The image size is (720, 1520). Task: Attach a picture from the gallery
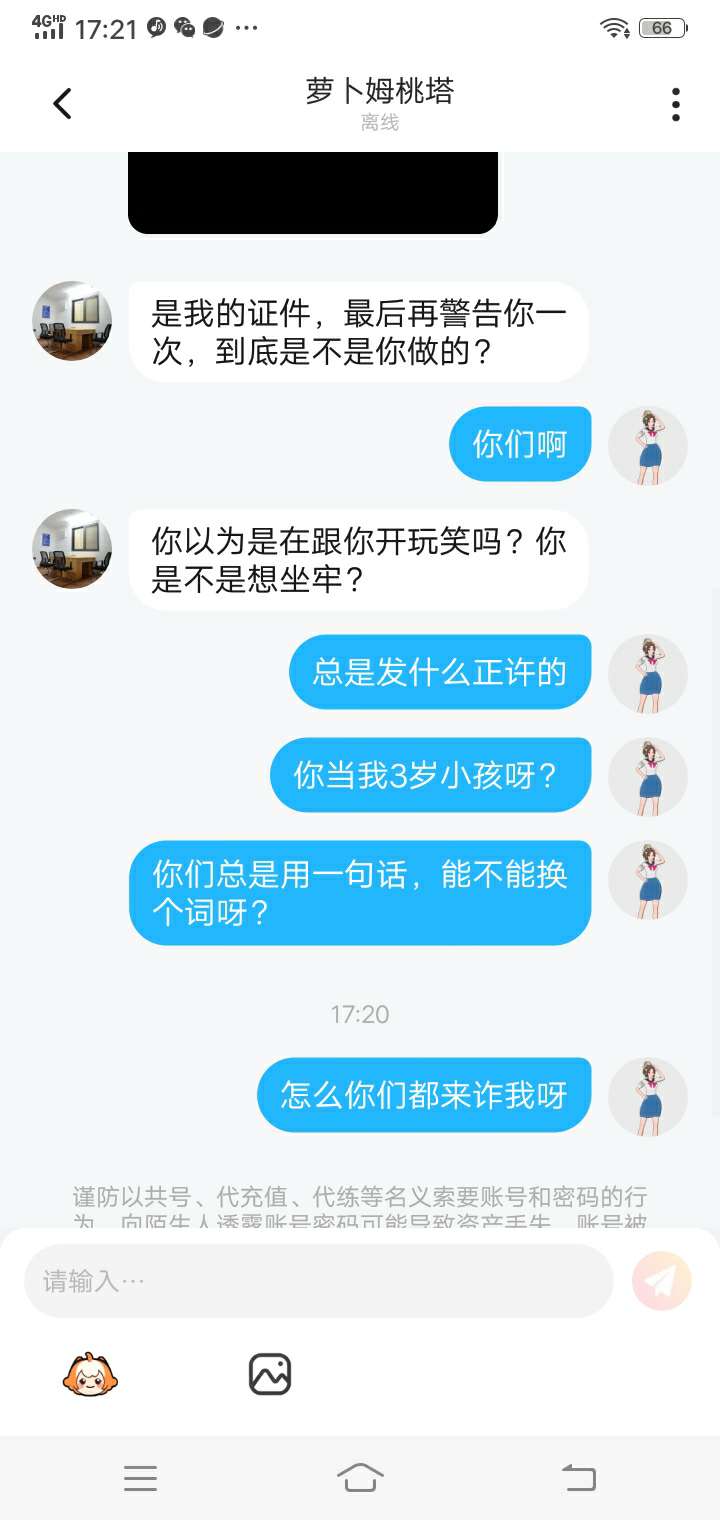[270, 1375]
